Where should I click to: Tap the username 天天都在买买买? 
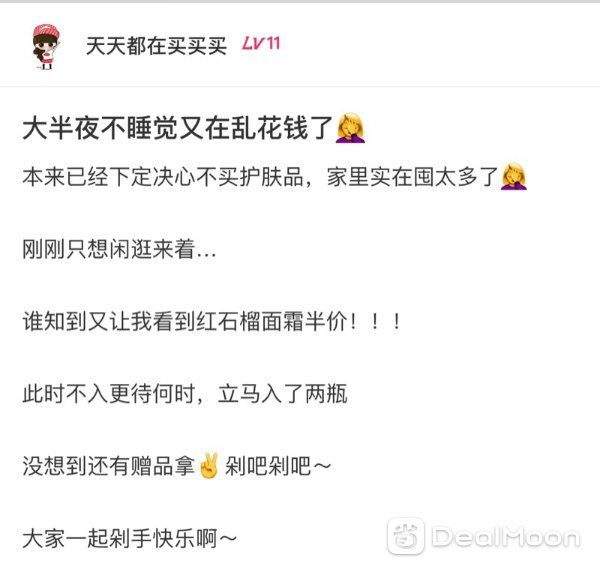[157, 47]
